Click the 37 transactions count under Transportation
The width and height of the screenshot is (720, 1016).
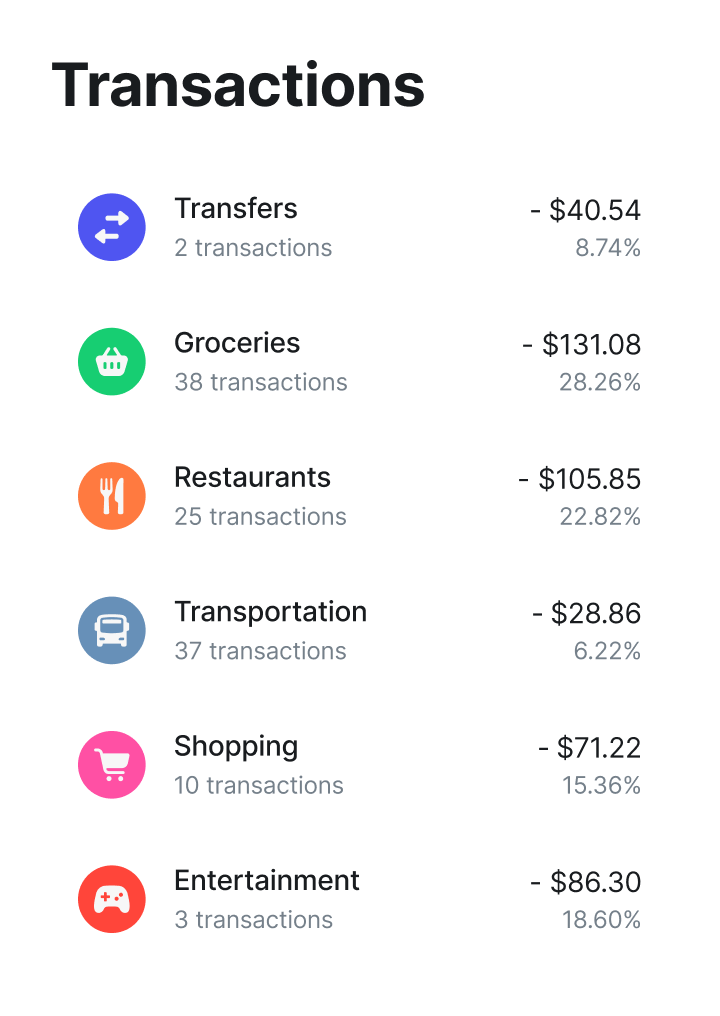pos(260,651)
